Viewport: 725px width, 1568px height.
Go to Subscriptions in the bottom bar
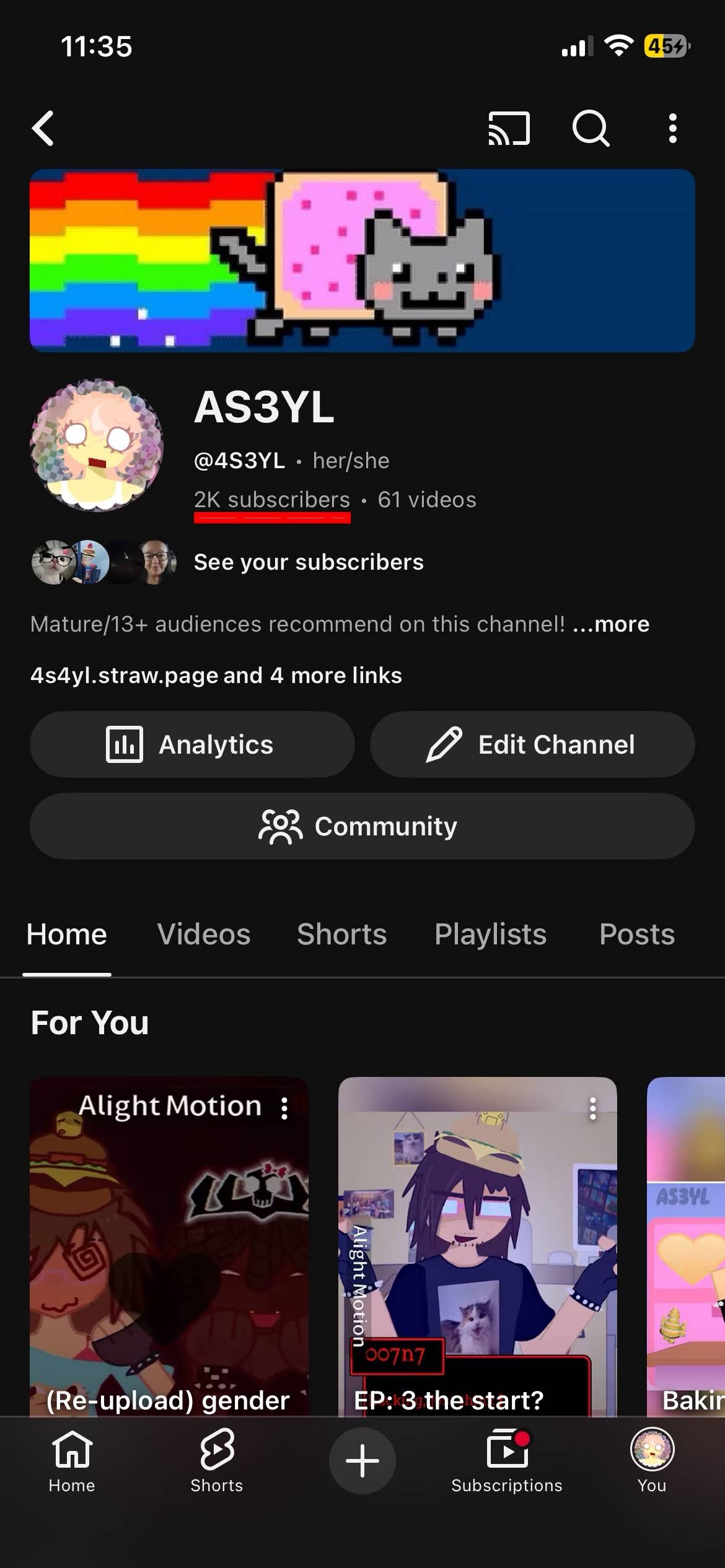coord(507,1460)
